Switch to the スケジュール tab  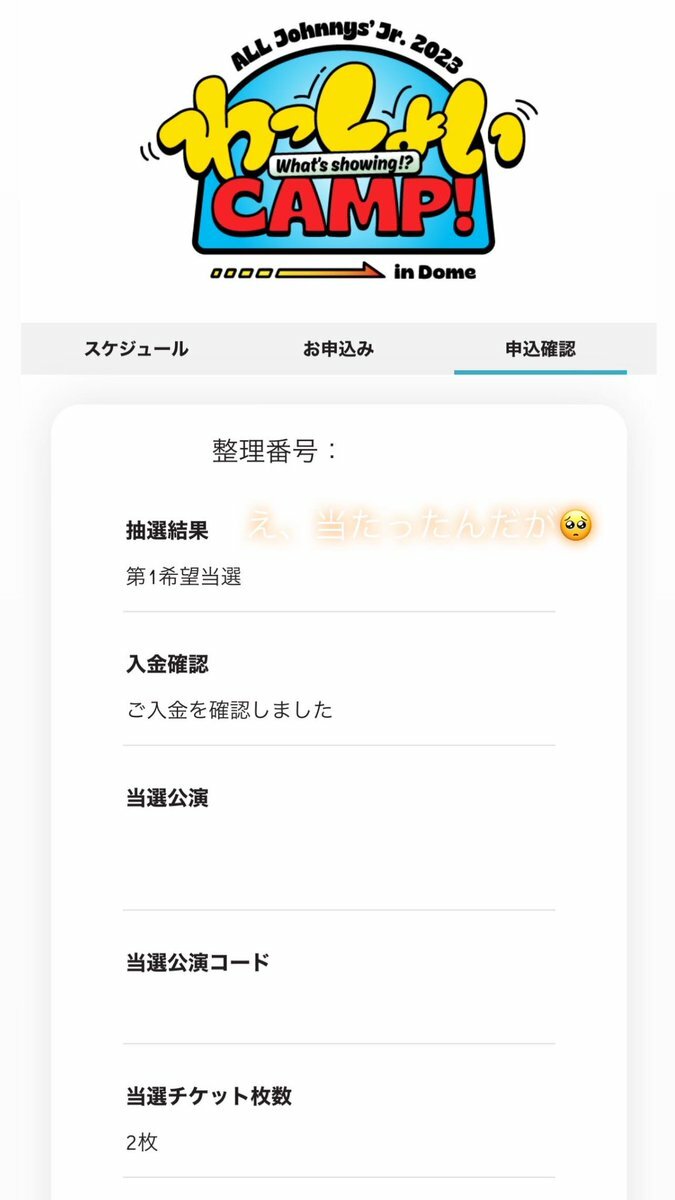(136, 349)
